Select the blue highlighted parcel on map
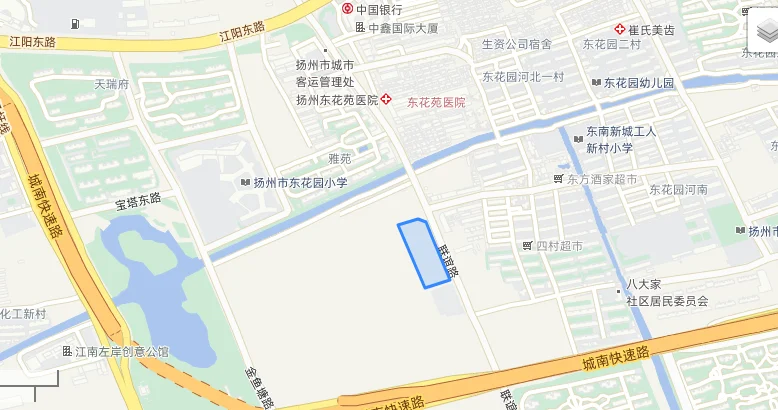 425,253
